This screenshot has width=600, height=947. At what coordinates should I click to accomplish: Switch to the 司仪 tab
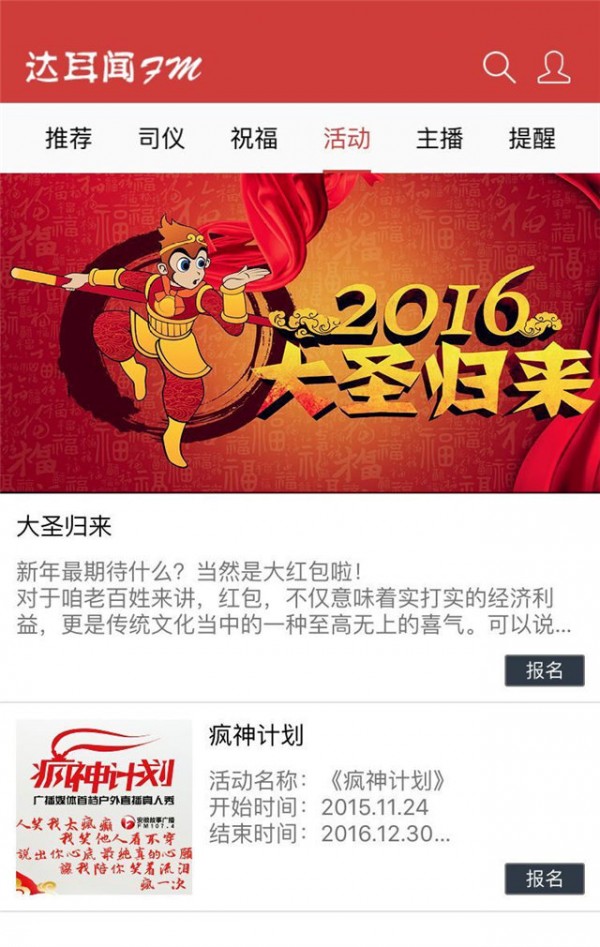(x=161, y=138)
